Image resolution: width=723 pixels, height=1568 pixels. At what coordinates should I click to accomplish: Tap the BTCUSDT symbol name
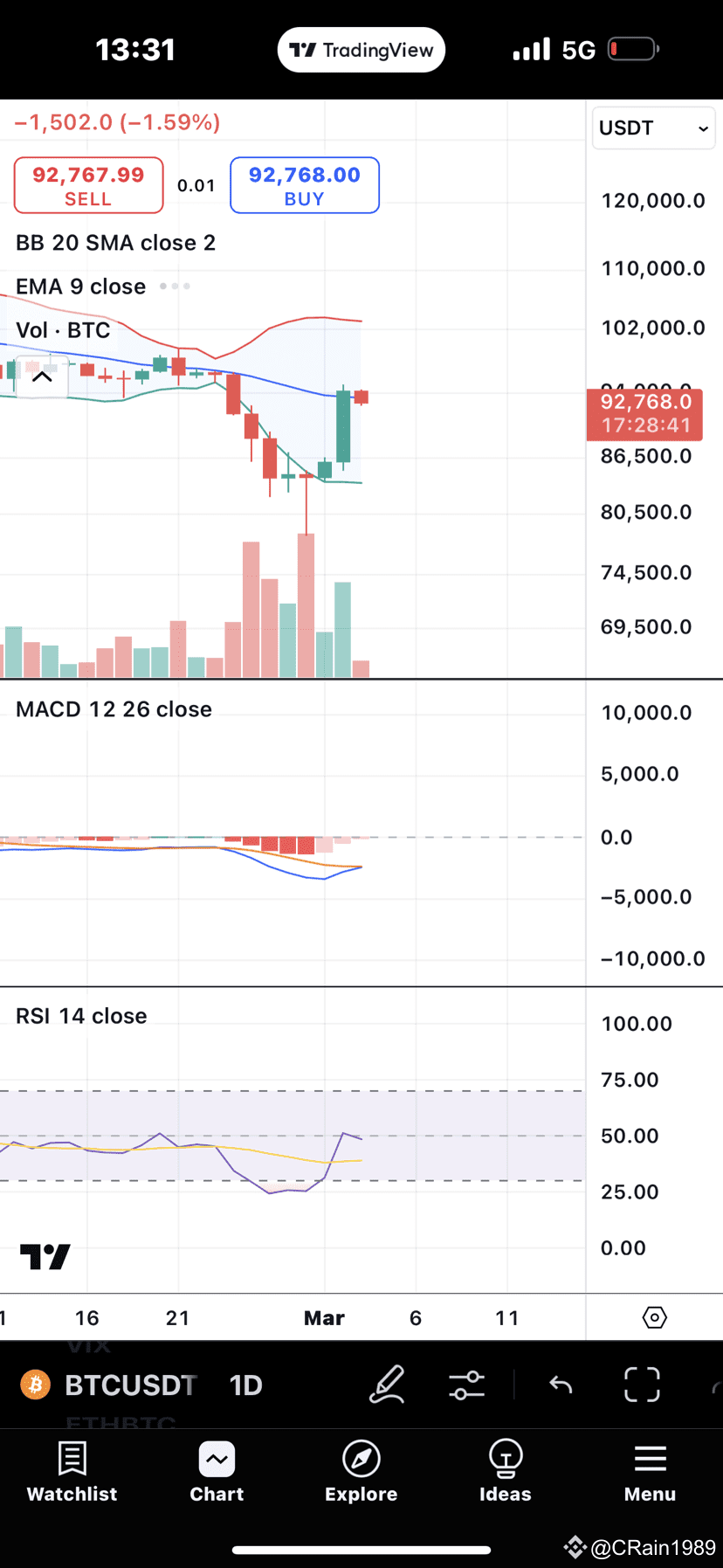point(131,1385)
